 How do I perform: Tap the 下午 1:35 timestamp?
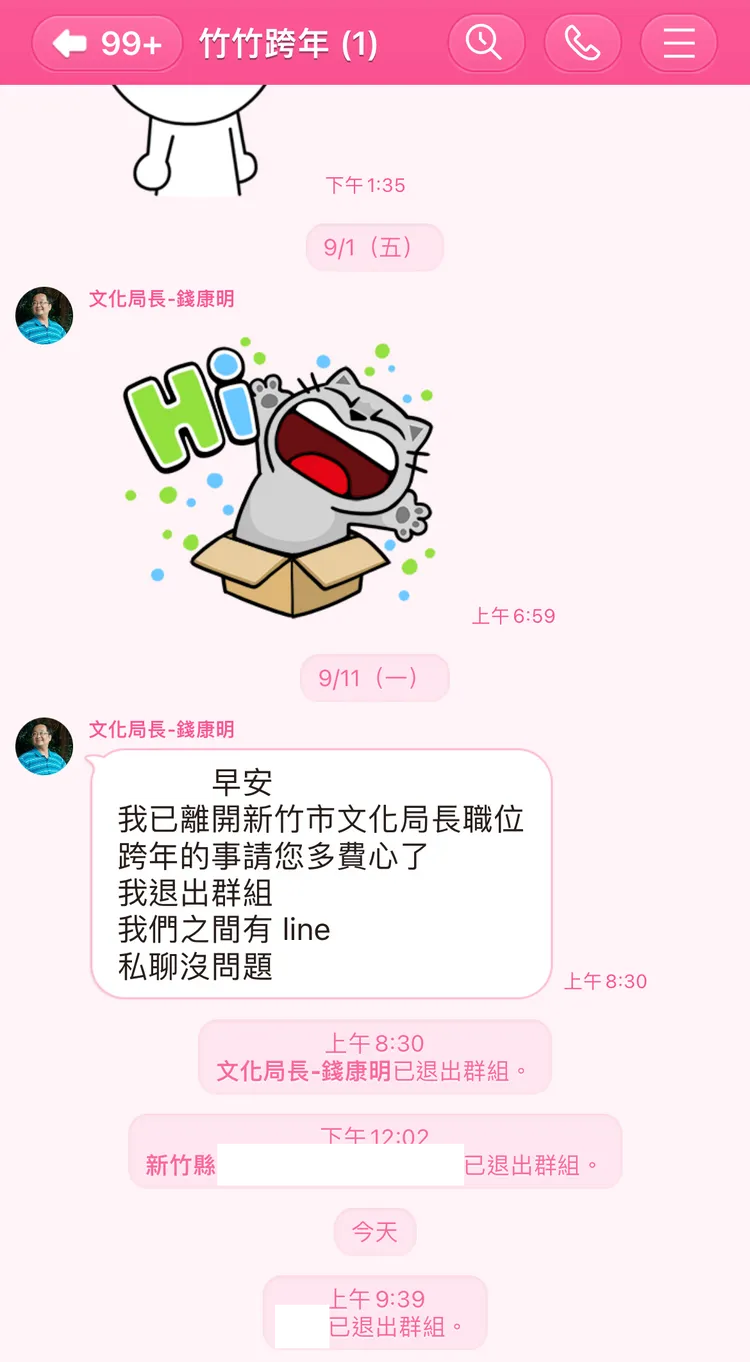pyautogui.click(x=365, y=184)
